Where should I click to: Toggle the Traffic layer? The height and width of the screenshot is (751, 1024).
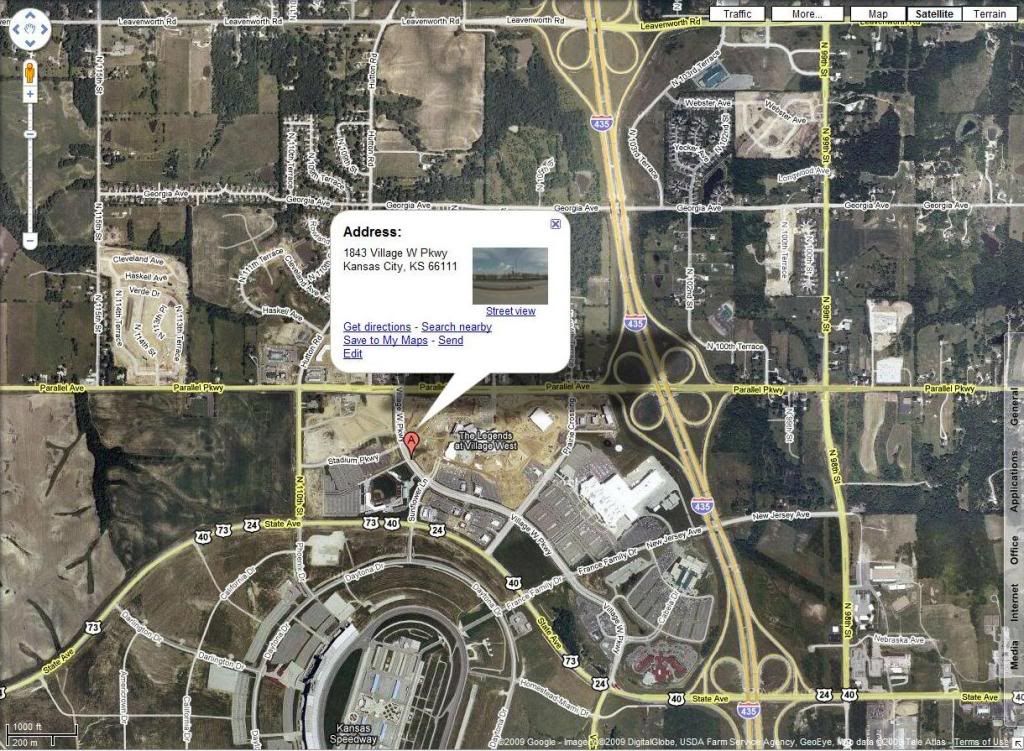coord(737,14)
